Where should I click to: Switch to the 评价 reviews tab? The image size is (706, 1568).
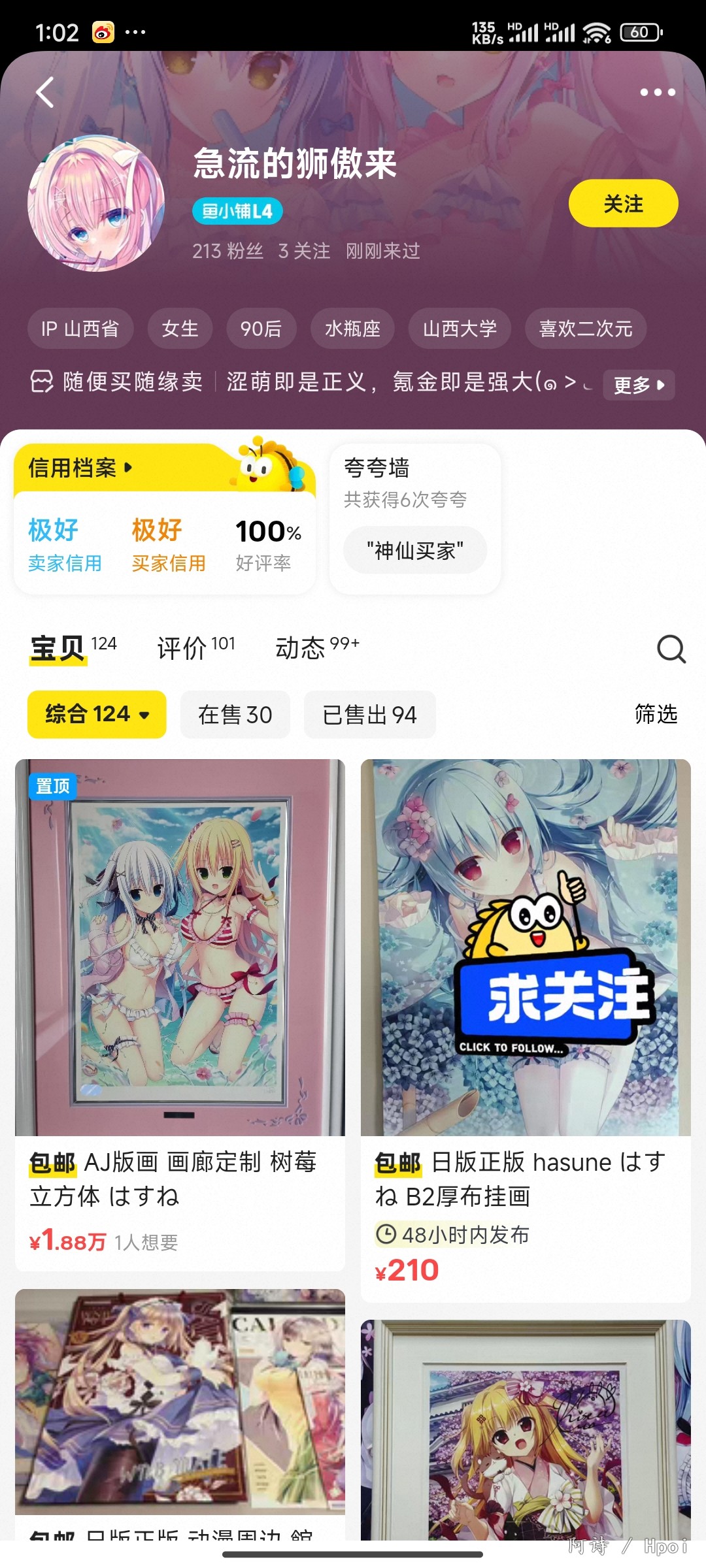[x=195, y=647]
